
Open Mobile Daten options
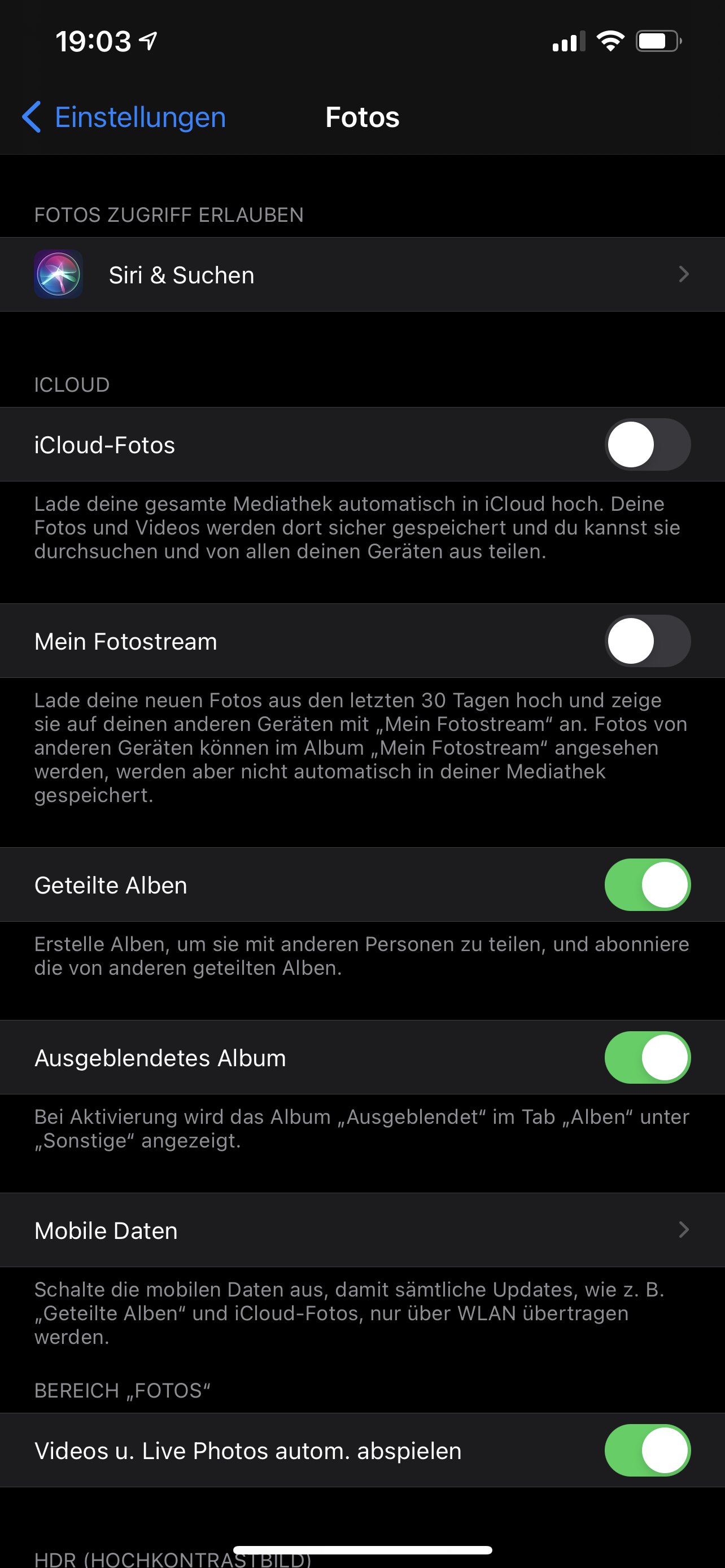pyautogui.click(x=362, y=1230)
